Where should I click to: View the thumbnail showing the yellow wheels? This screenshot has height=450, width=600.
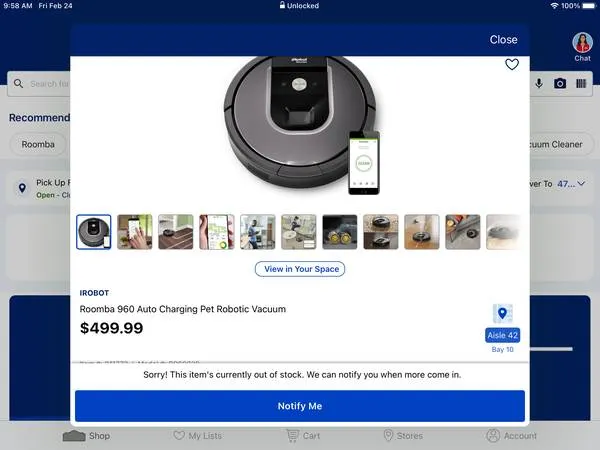coord(340,232)
